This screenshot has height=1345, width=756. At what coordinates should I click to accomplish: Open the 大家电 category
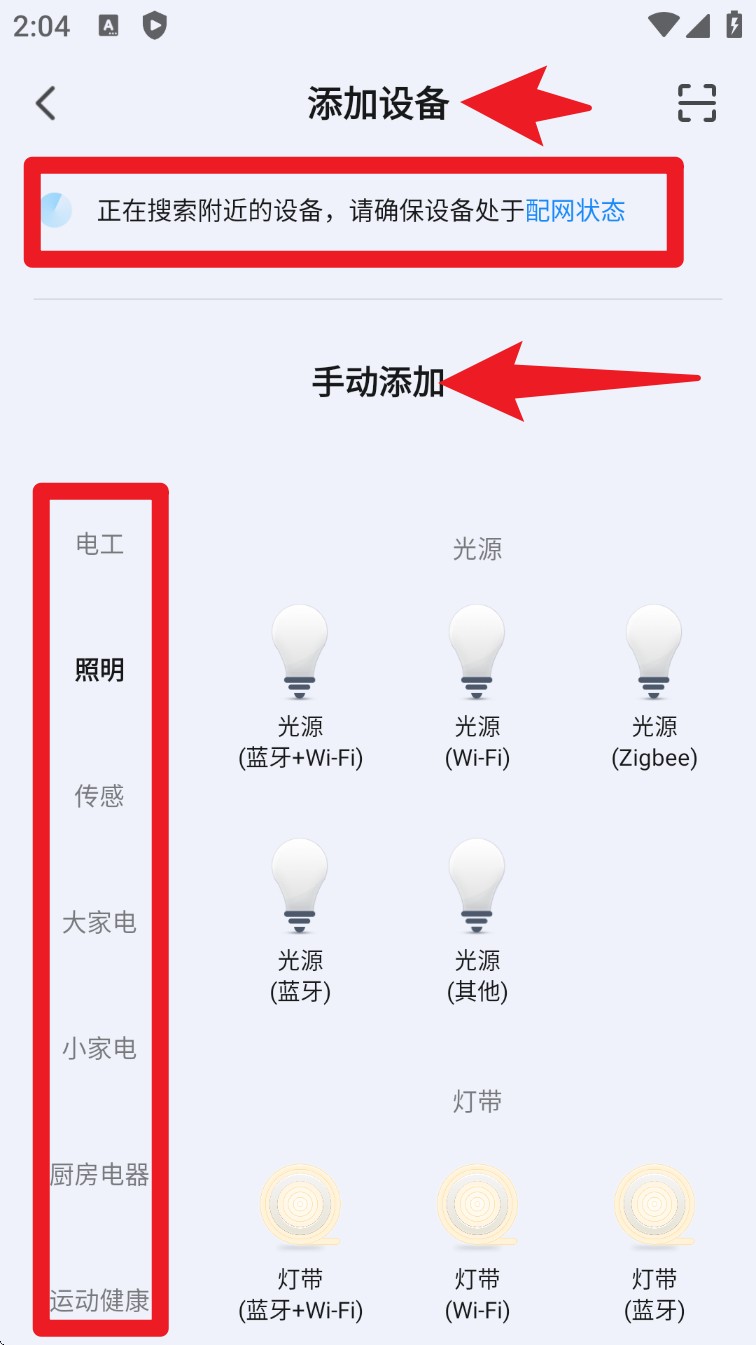(100, 922)
